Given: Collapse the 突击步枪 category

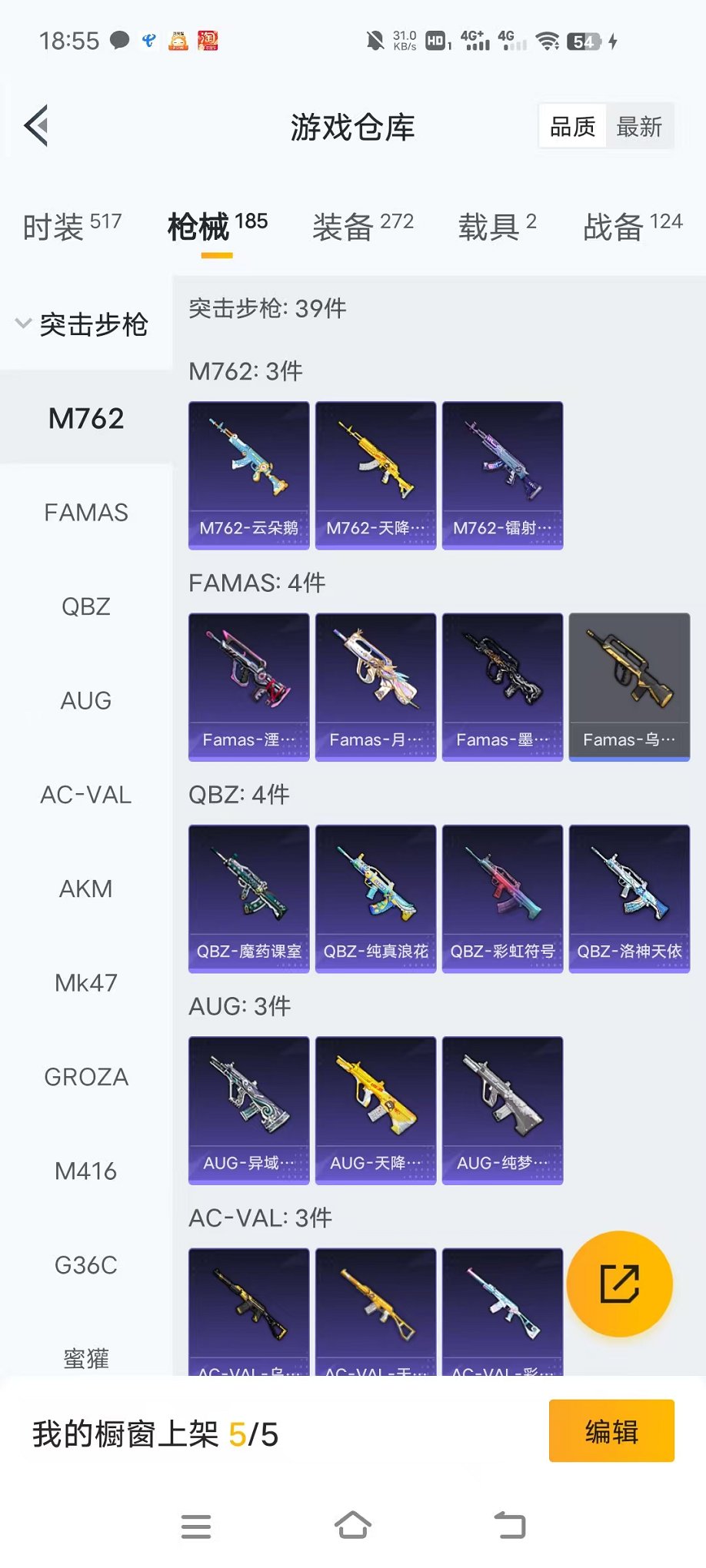Looking at the screenshot, I should [83, 324].
